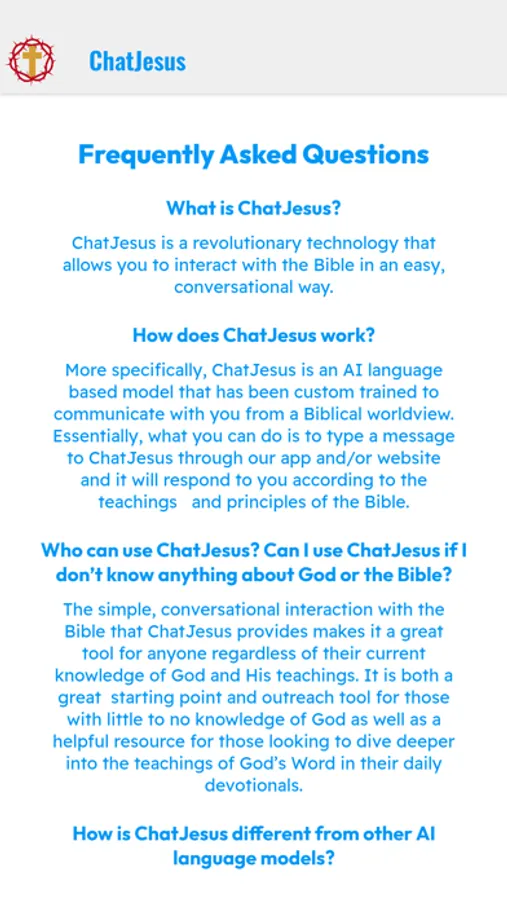Tap the crown-of-thorns cross logo
The image size is (507, 900).
pos(31,59)
